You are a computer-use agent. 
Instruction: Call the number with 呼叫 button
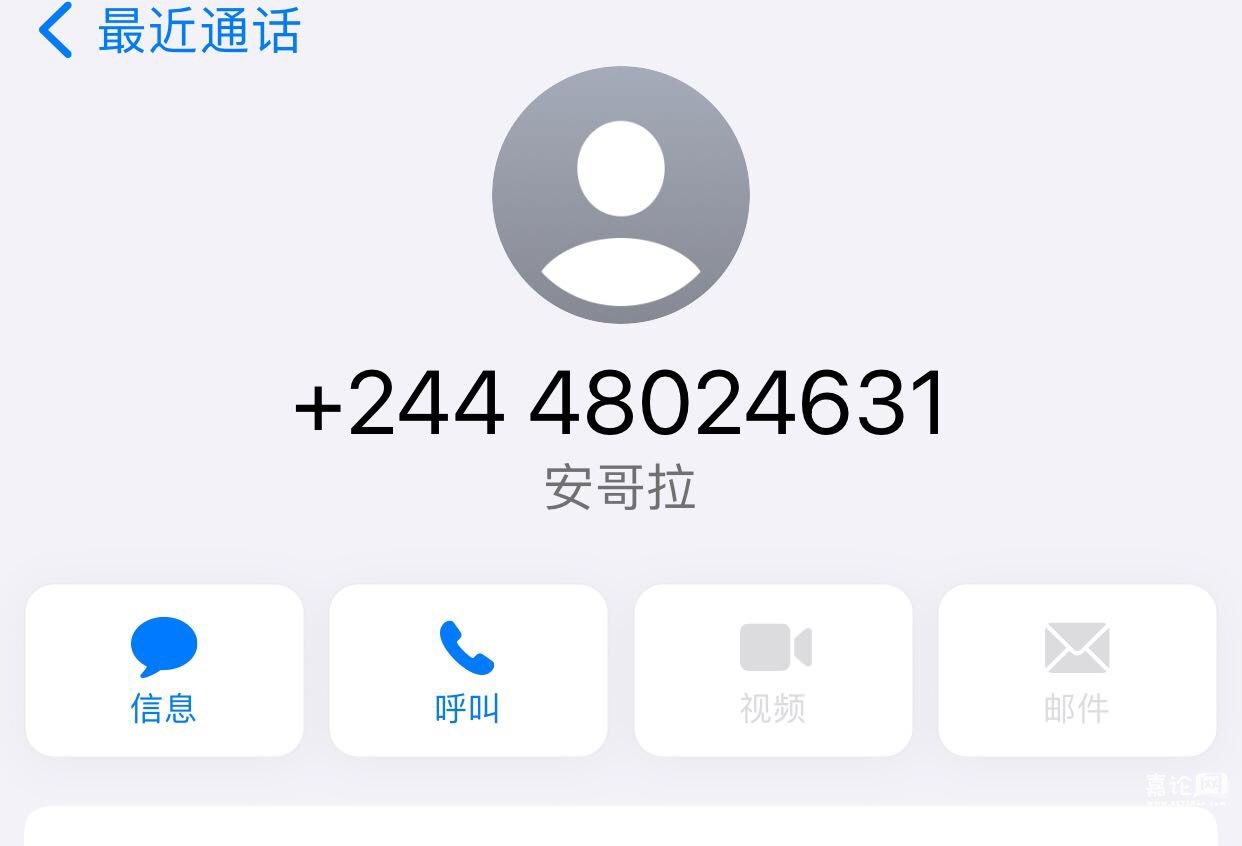pos(468,670)
